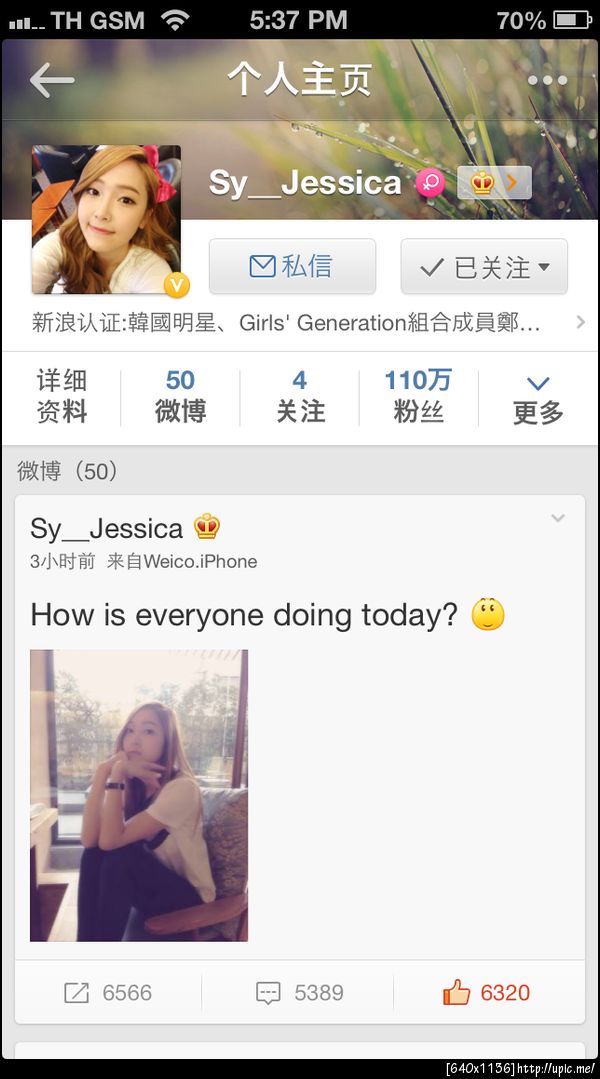600x1079 pixels.
Task: Open the post's dropdown chevron menu
Action: point(558,518)
